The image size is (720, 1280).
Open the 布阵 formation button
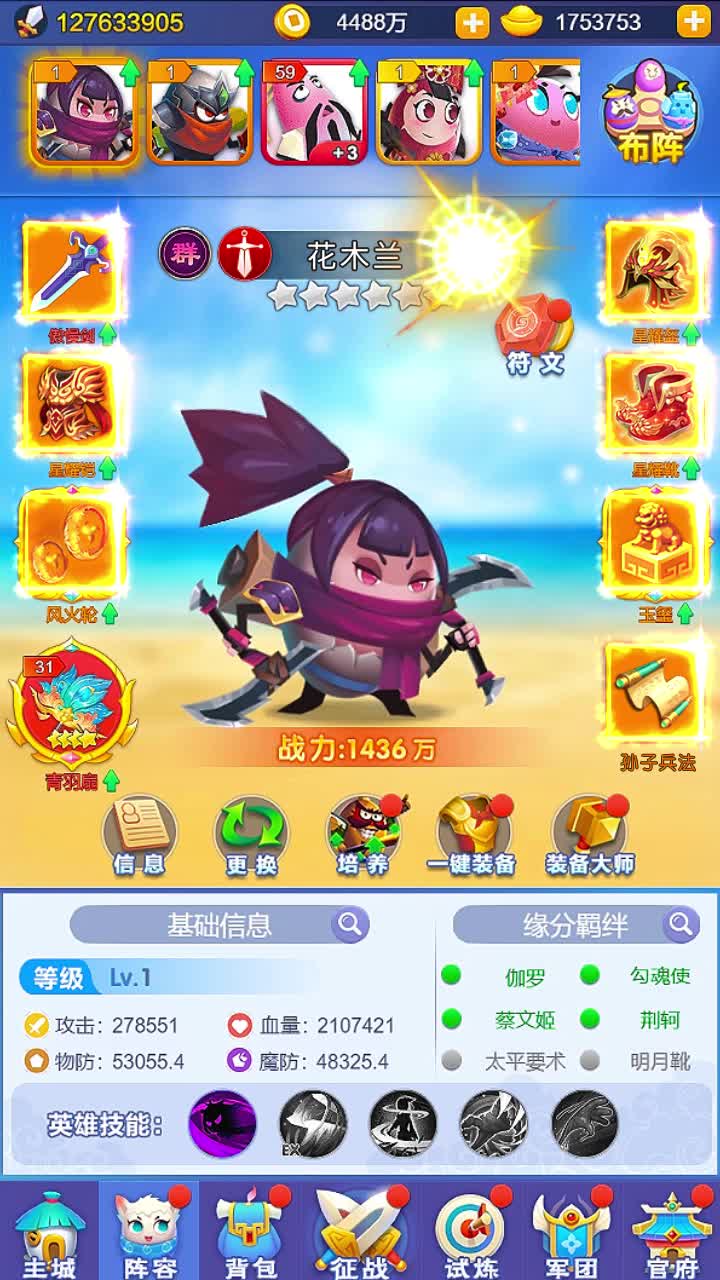650,112
